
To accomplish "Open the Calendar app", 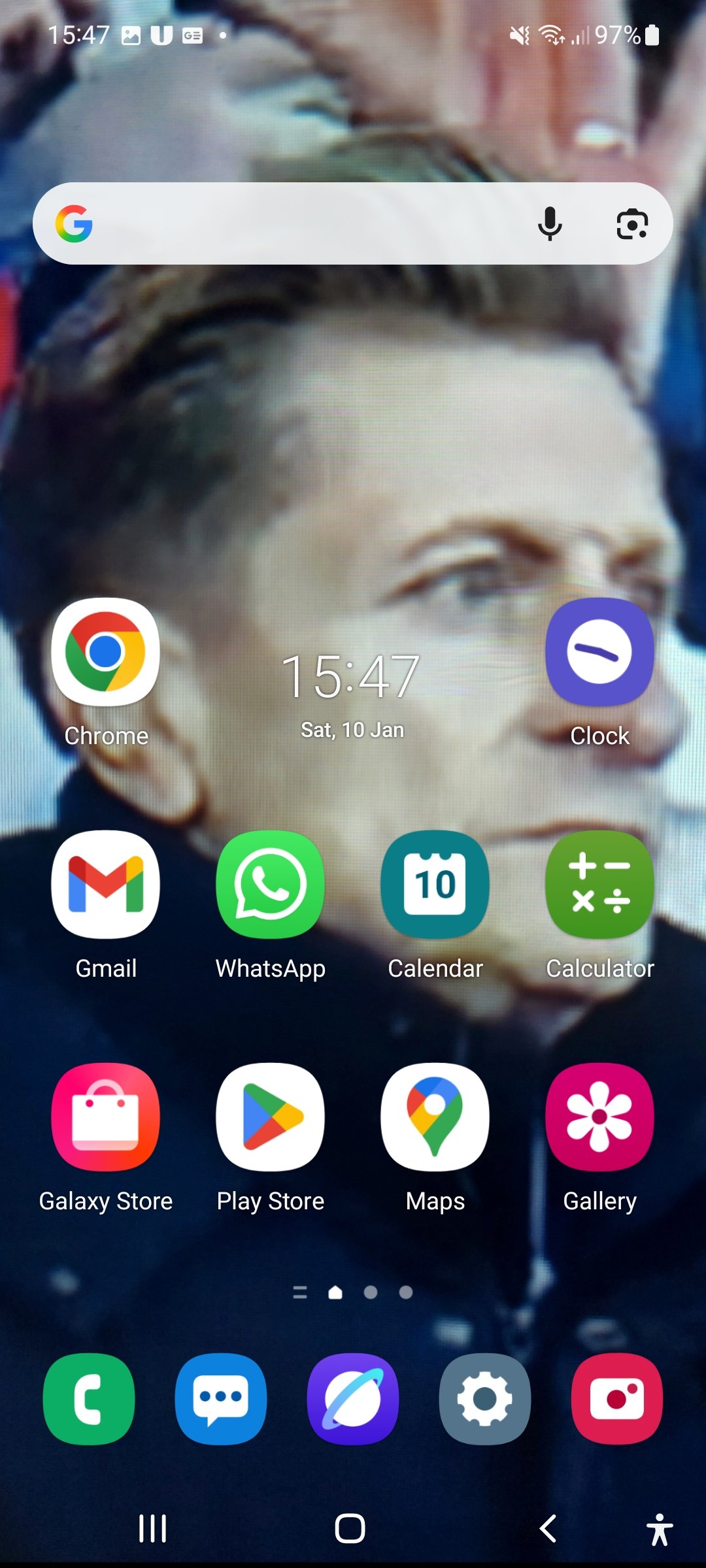I will click(435, 885).
